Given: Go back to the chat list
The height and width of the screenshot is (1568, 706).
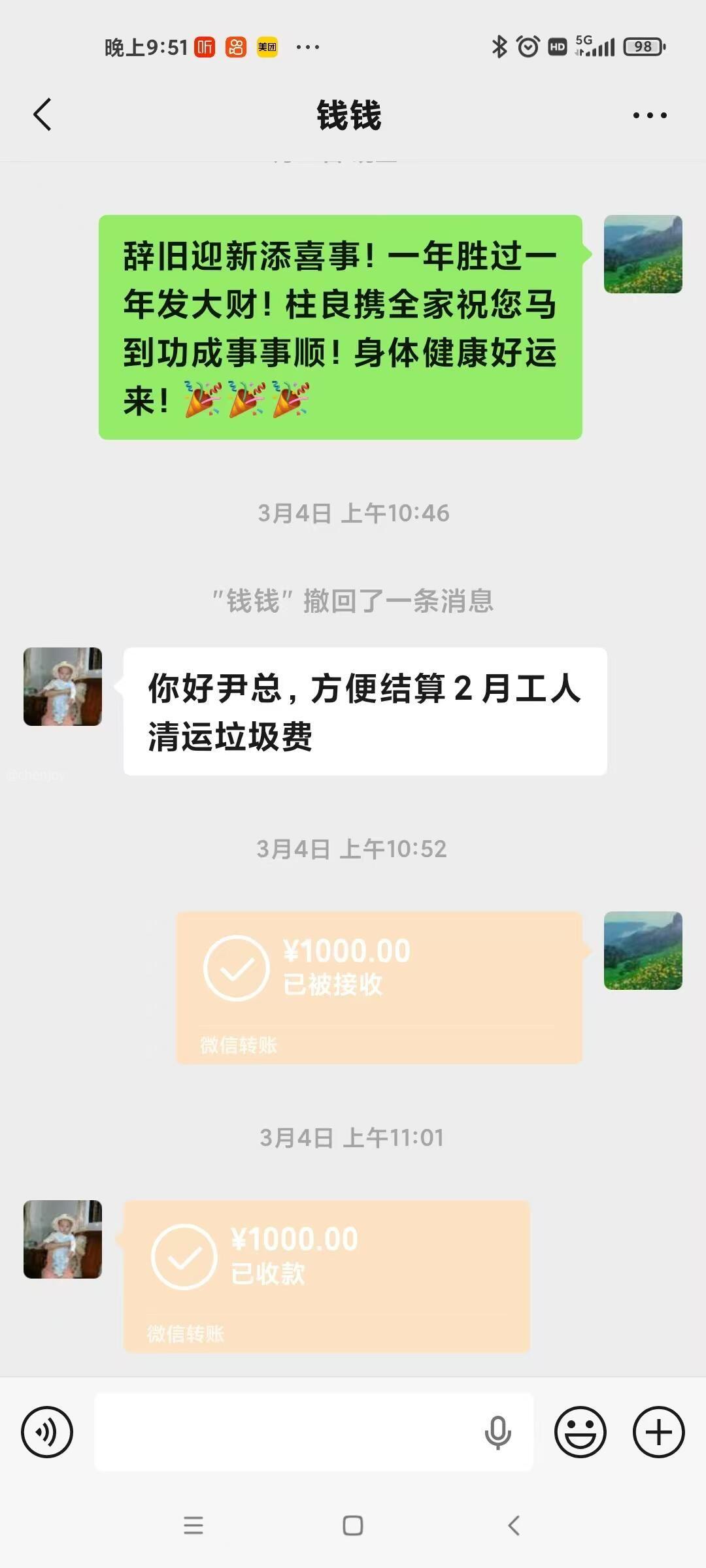Looking at the screenshot, I should click(x=42, y=115).
